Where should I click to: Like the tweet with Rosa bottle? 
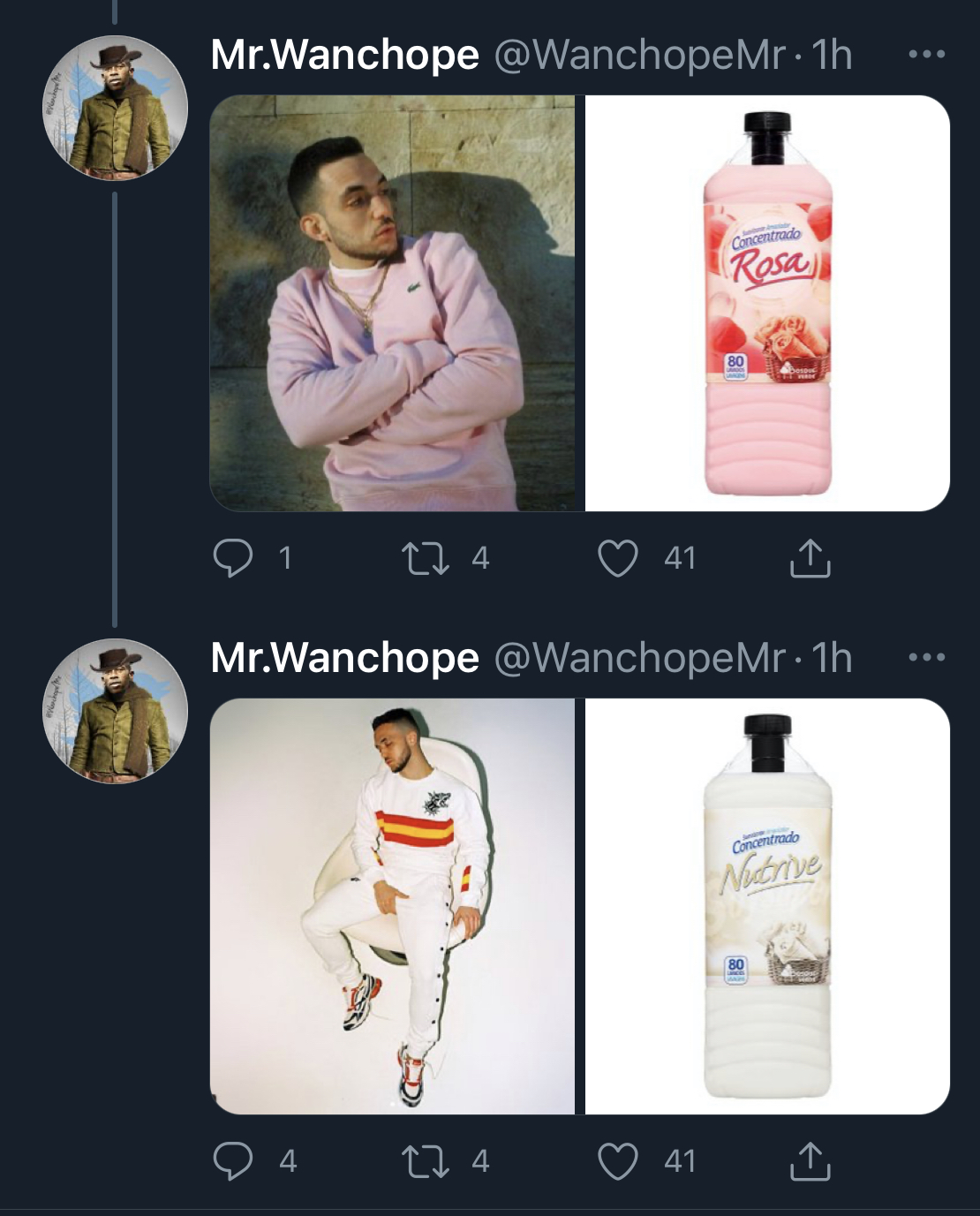617,558
